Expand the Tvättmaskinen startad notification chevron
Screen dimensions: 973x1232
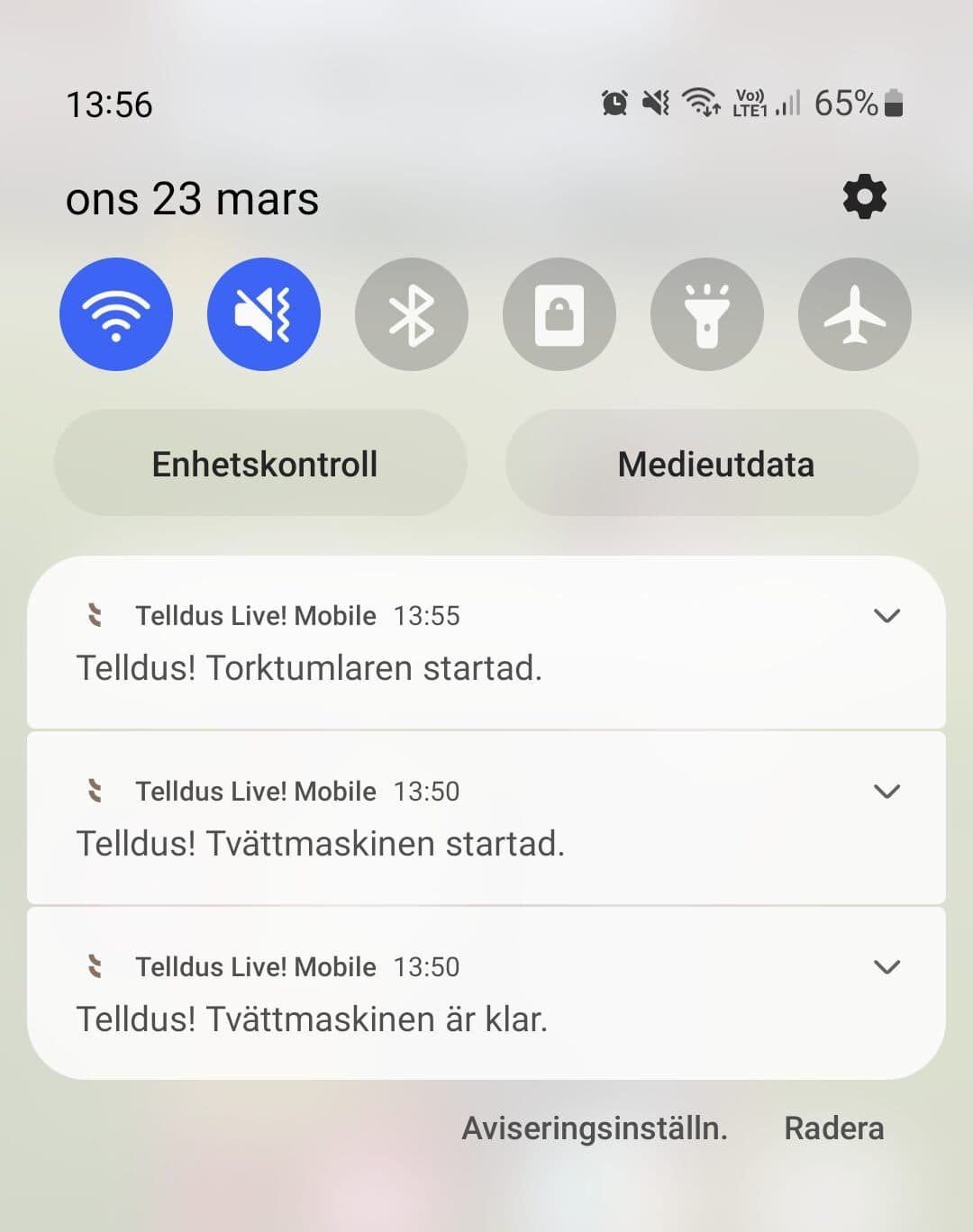[887, 792]
